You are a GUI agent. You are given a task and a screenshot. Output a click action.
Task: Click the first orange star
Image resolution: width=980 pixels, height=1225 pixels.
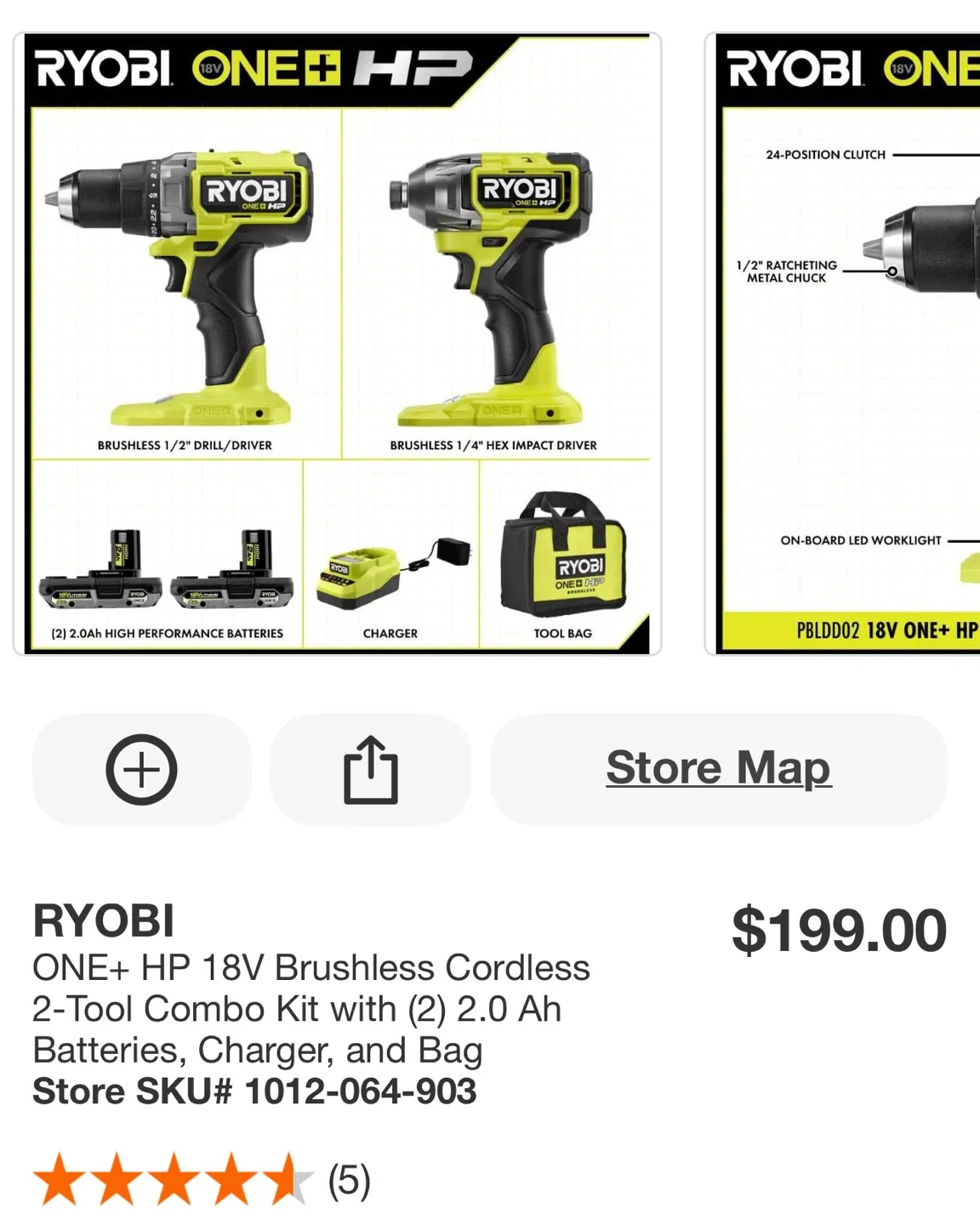click(x=55, y=1181)
